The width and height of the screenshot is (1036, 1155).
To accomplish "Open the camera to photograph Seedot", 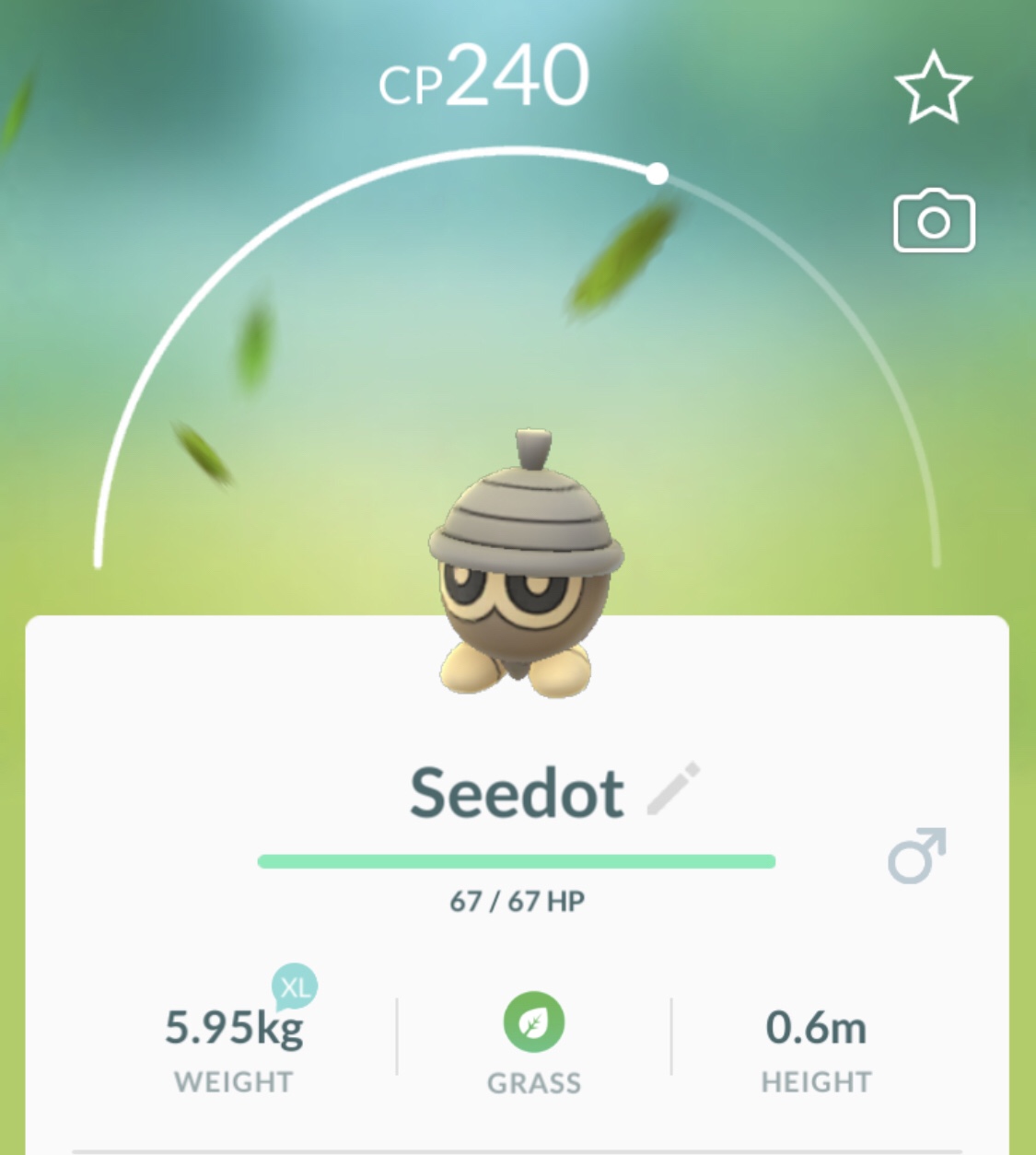I will pos(934,221).
